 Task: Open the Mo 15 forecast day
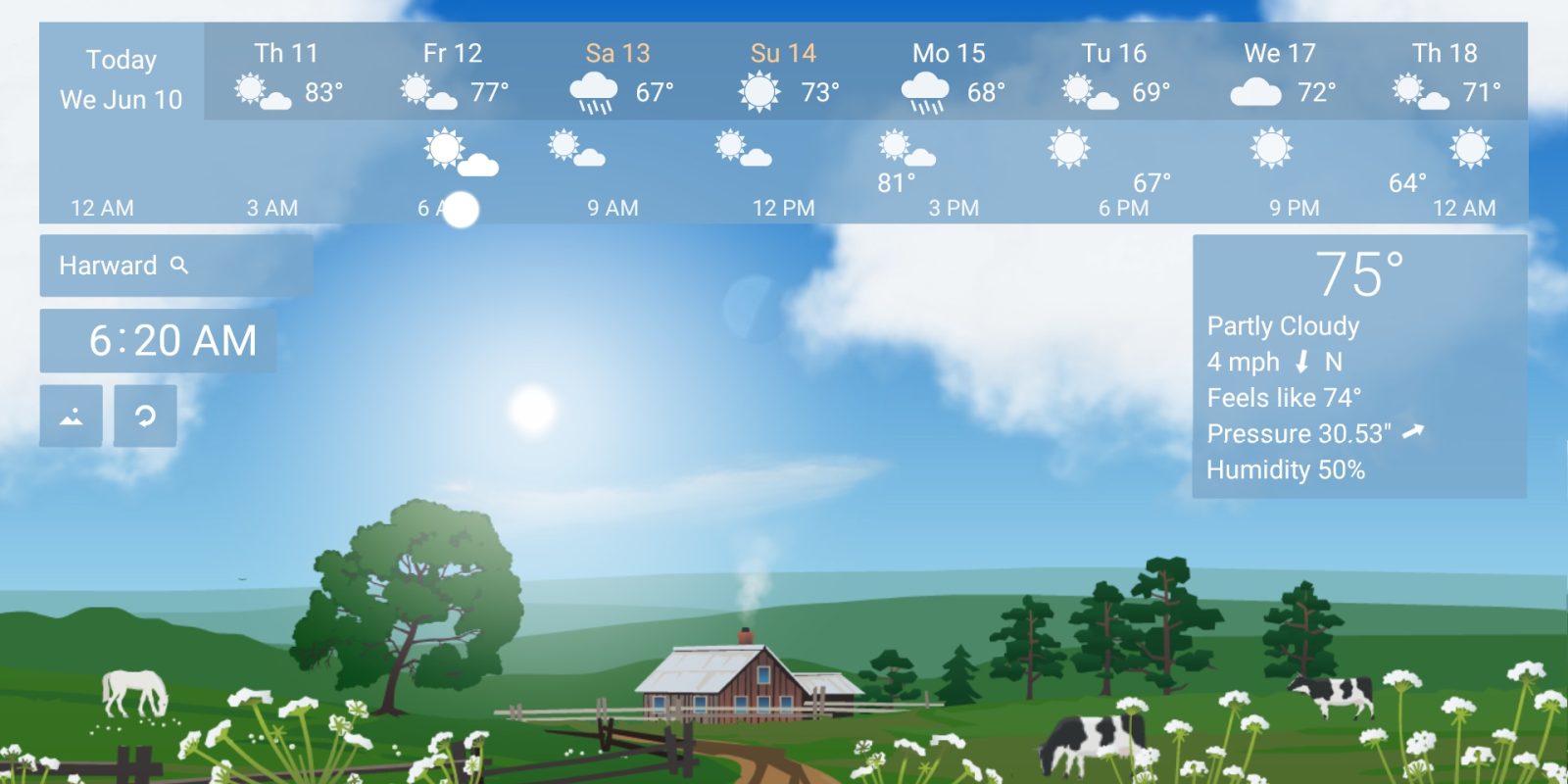950,73
